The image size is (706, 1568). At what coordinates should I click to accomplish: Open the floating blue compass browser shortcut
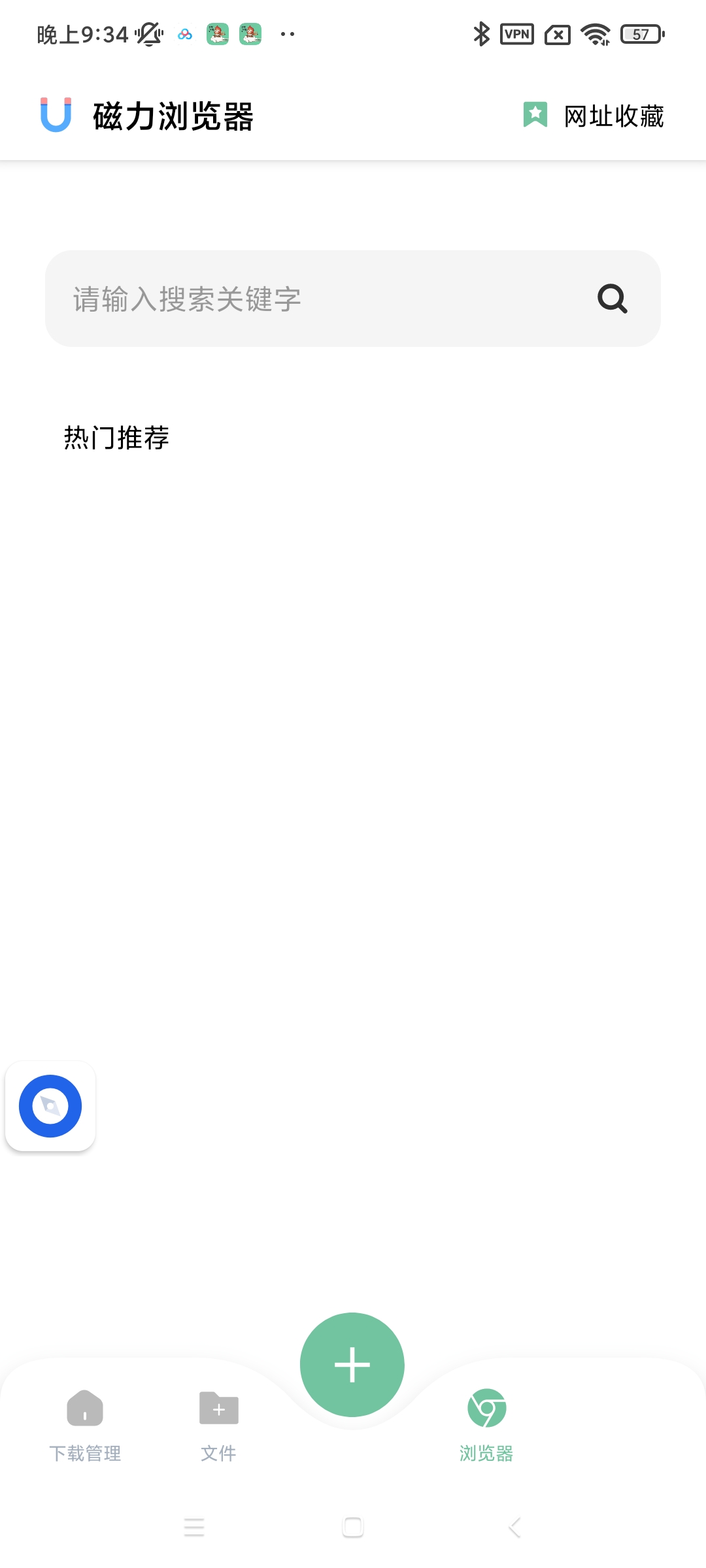[x=50, y=1106]
